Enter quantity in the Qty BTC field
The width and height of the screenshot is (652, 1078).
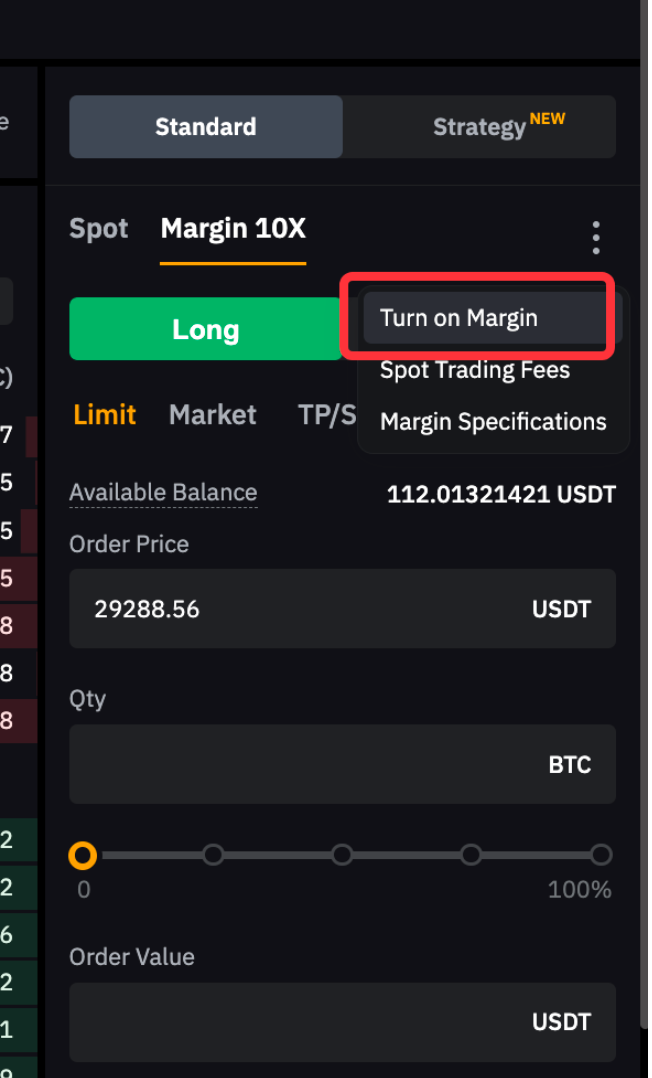click(300, 765)
